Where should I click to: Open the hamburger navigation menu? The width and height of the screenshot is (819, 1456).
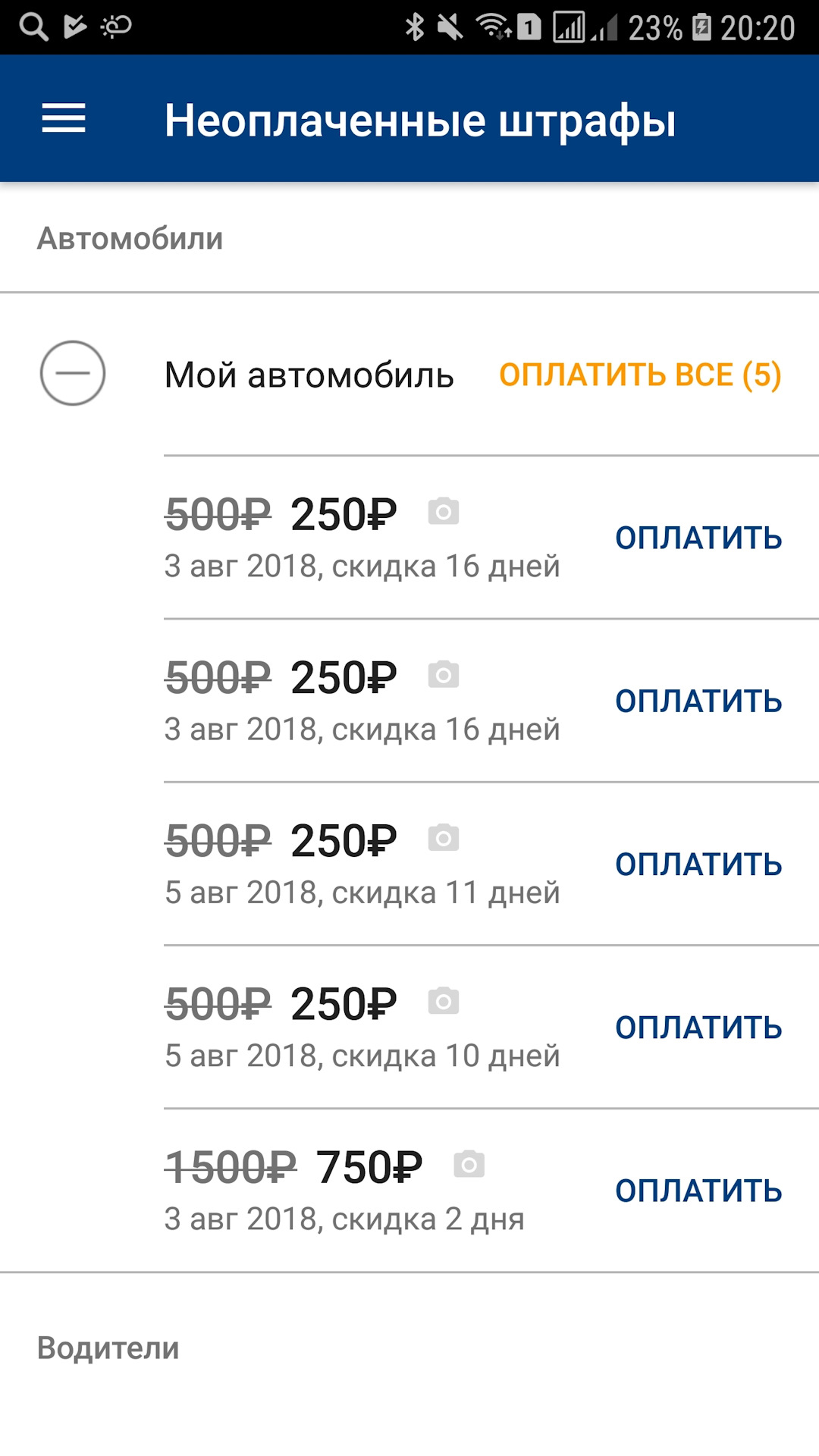point(64,119)
